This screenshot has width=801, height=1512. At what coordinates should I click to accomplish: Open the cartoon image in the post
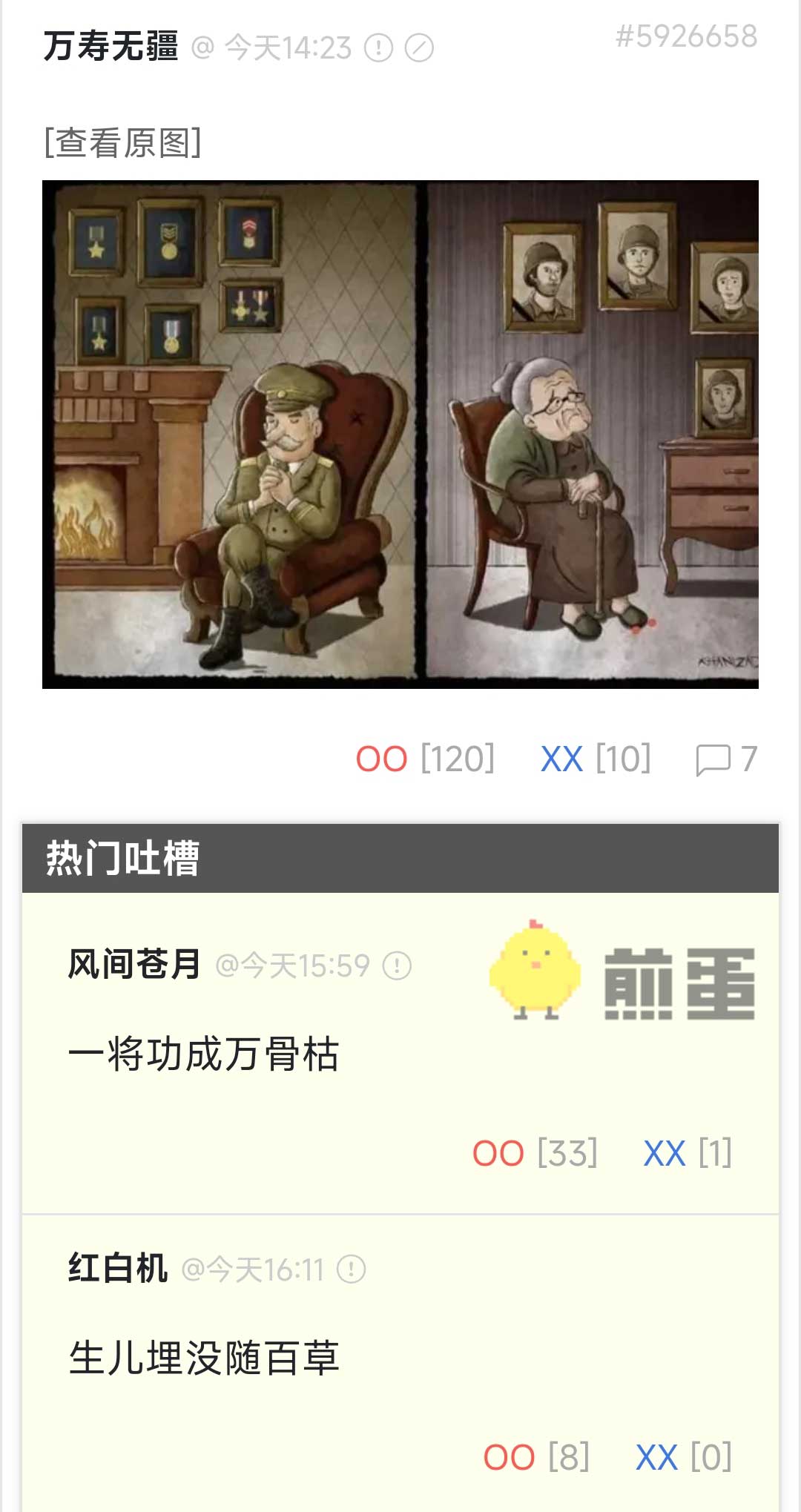pos(400,434)
